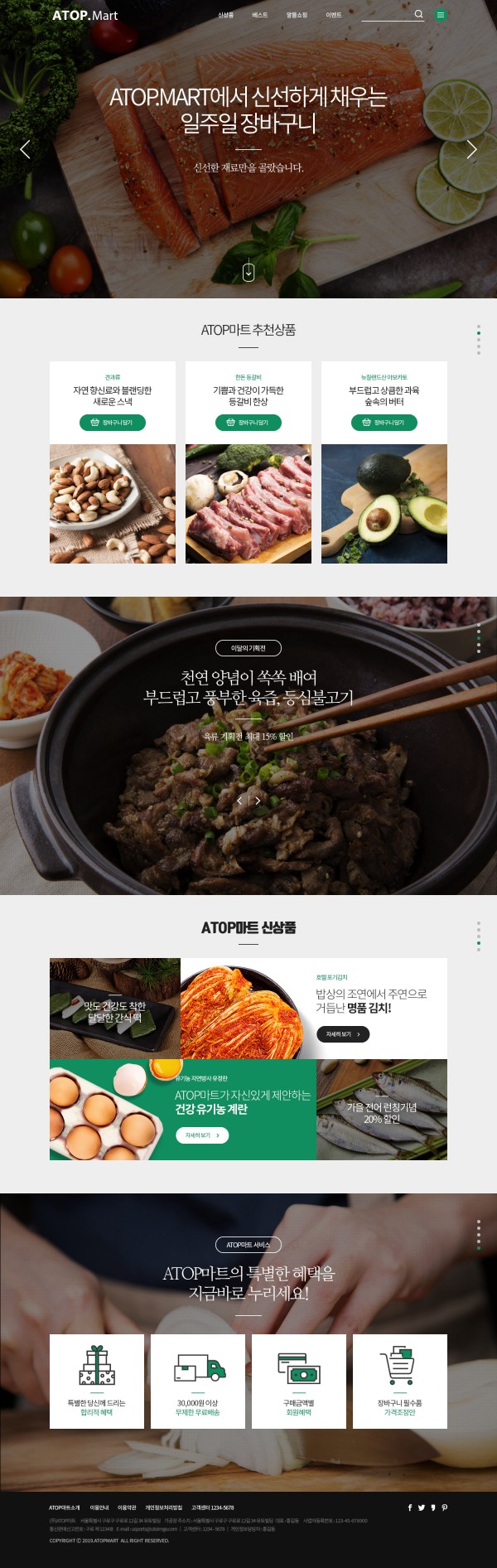Open the 이벤트 menu
Image resolution: width=497 pixels, height=1568 pixels.
pyautogui.click(x=334, y=15)
